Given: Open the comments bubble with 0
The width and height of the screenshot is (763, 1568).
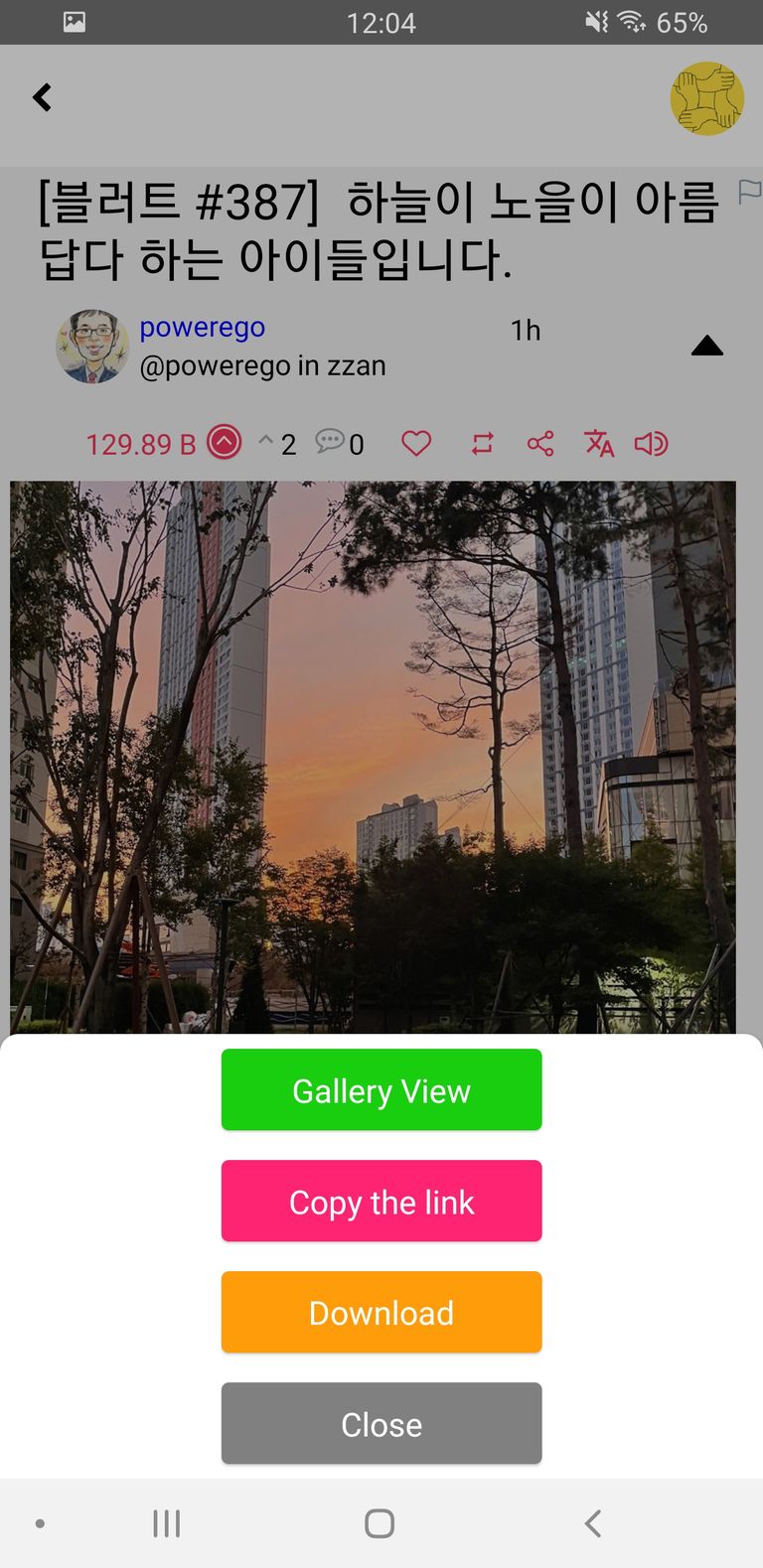Looking at the screenshot, I should click(x=339, y=443).
